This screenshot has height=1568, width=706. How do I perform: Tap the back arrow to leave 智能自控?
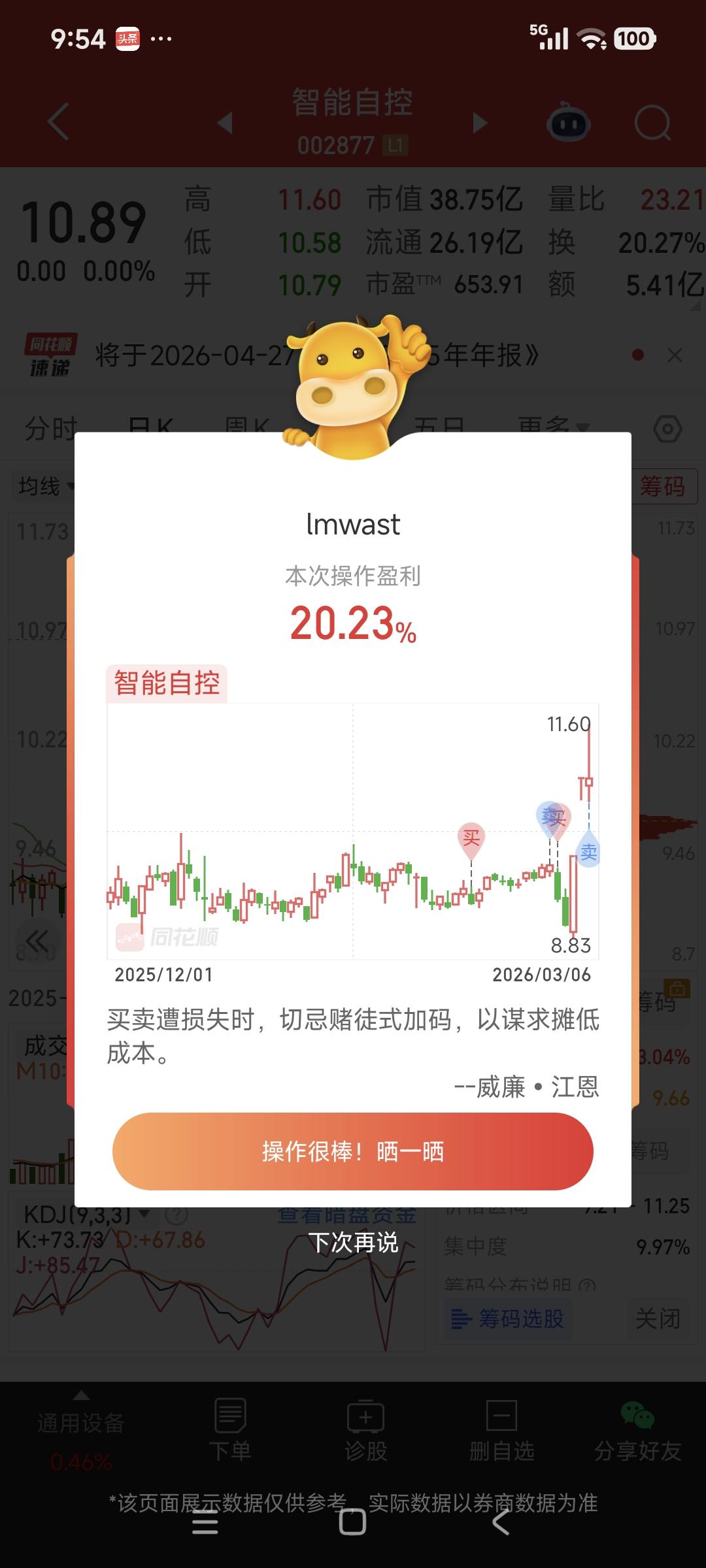tap(57, 123)
